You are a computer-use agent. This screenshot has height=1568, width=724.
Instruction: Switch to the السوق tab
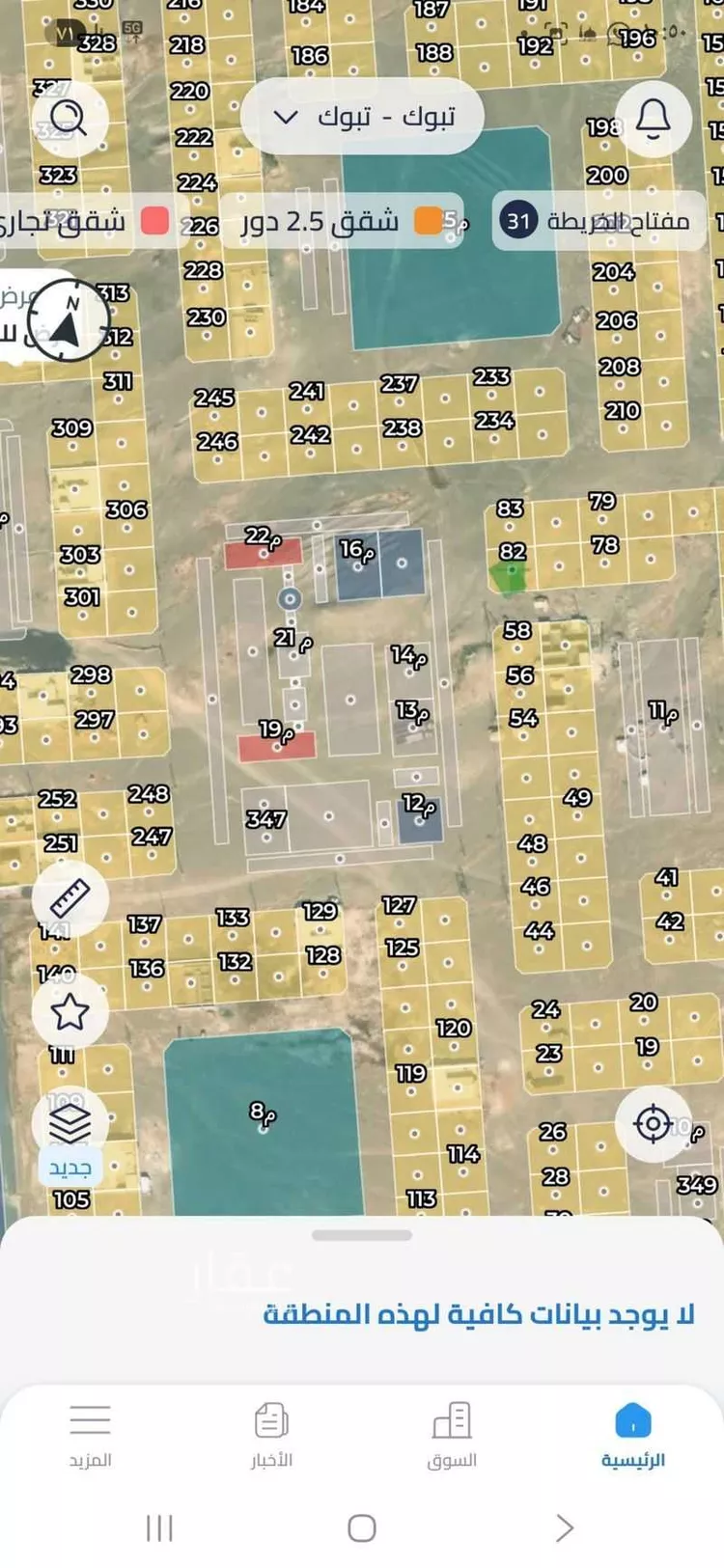tap(452, 1435)
